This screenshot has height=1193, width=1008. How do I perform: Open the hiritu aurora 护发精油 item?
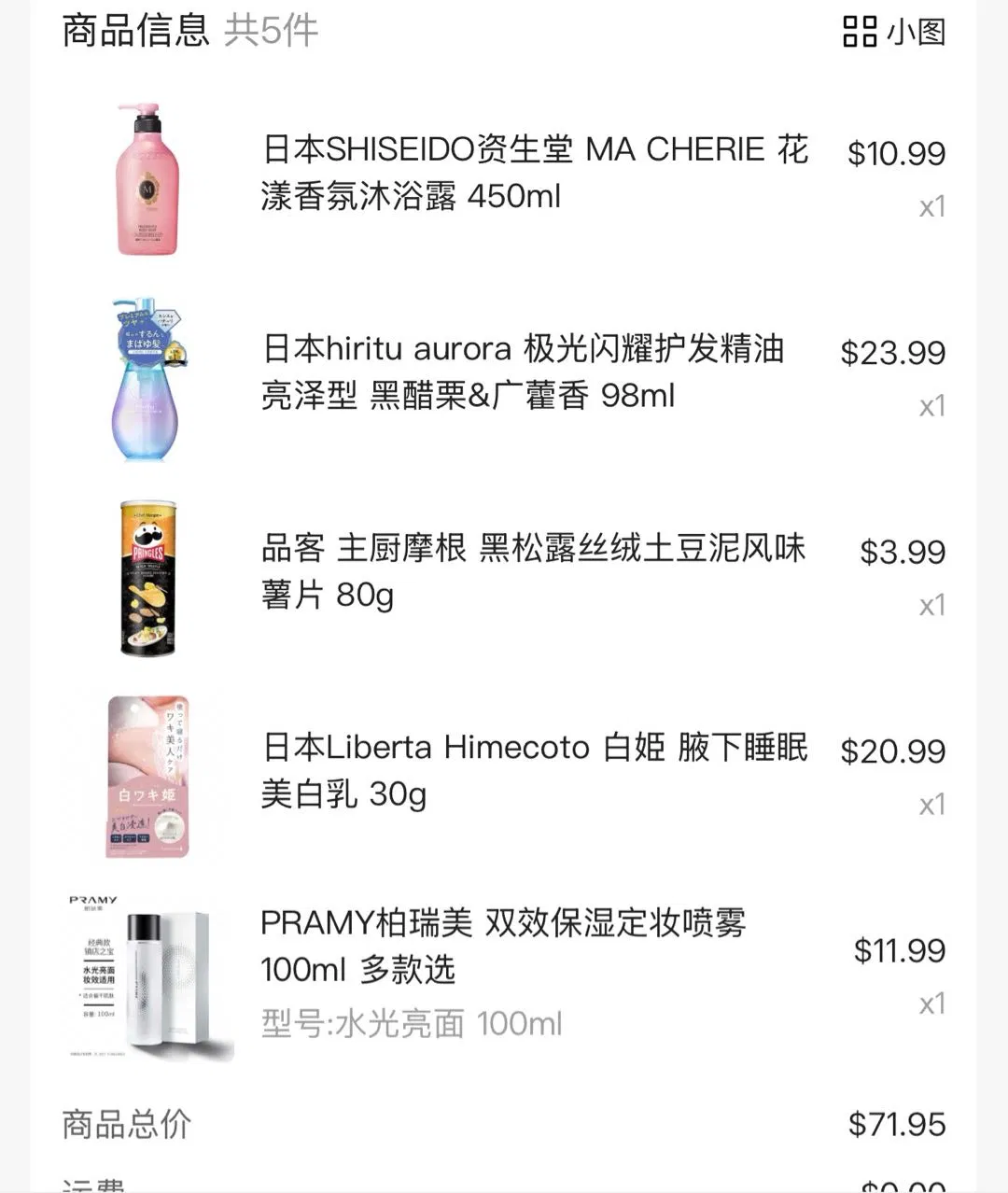pos(523,372)
